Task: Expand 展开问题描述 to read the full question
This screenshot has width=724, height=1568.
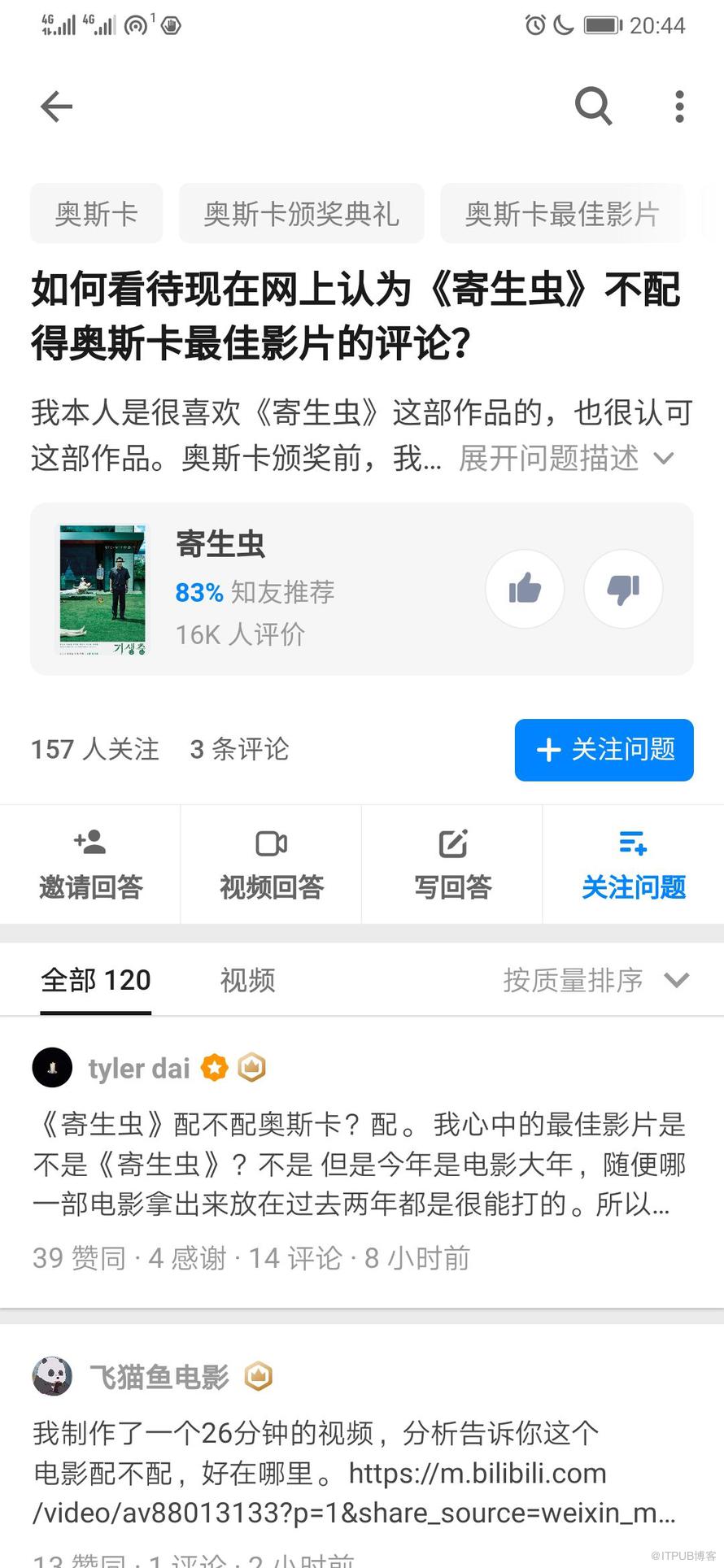Action: pyautogui.click(x=565, y=459)
